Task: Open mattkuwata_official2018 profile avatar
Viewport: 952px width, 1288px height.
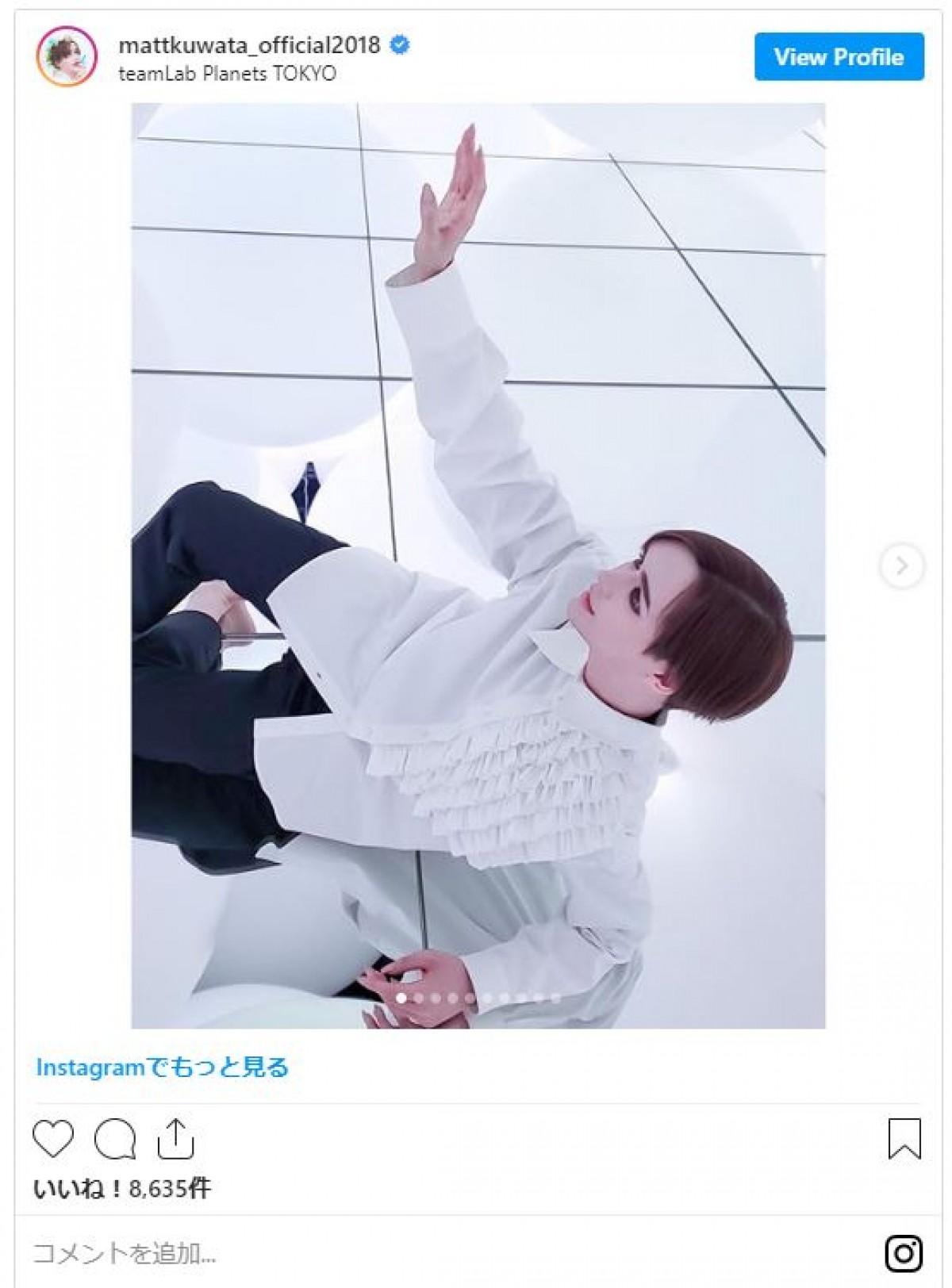Action: (67, 57)
